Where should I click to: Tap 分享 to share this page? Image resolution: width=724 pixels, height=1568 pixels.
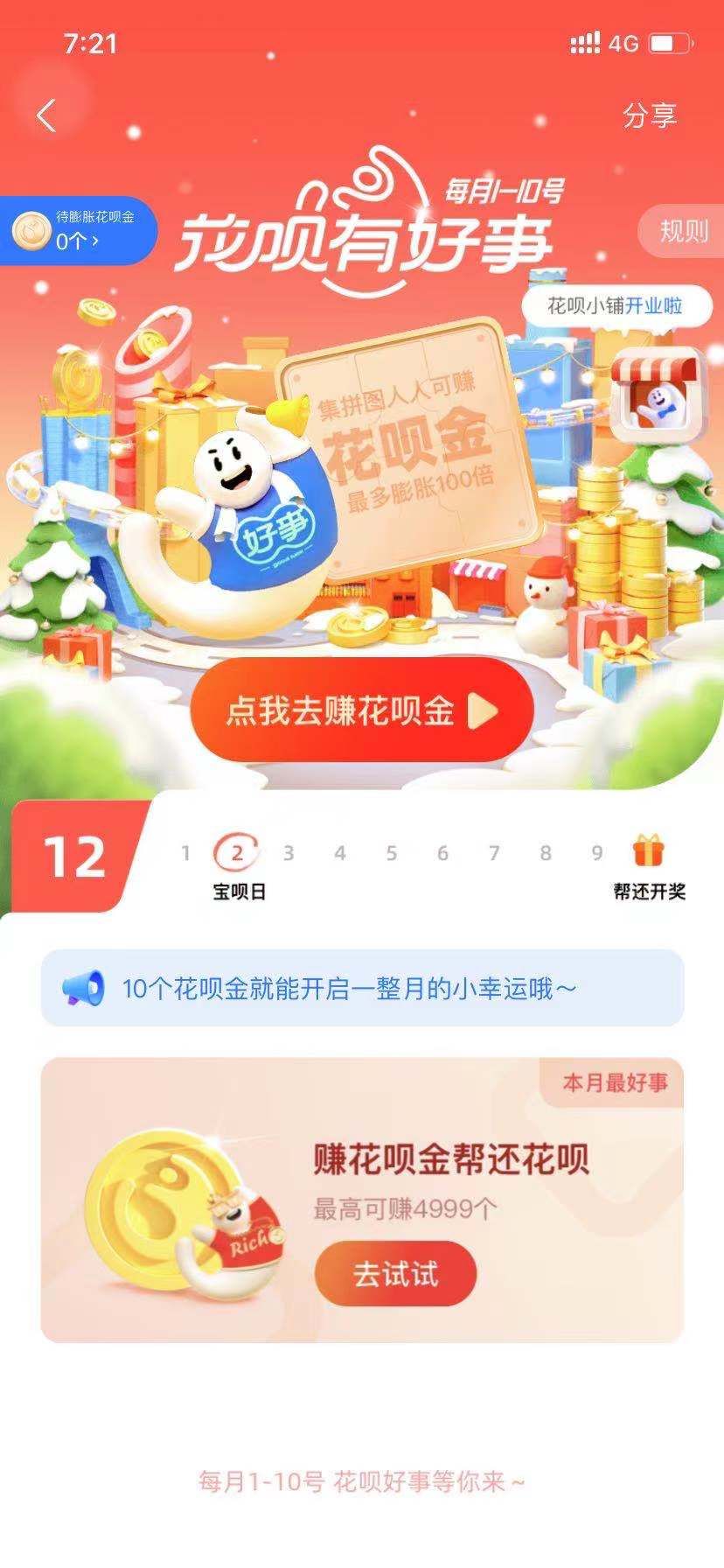pyautogui.click(x=649, y=115)
